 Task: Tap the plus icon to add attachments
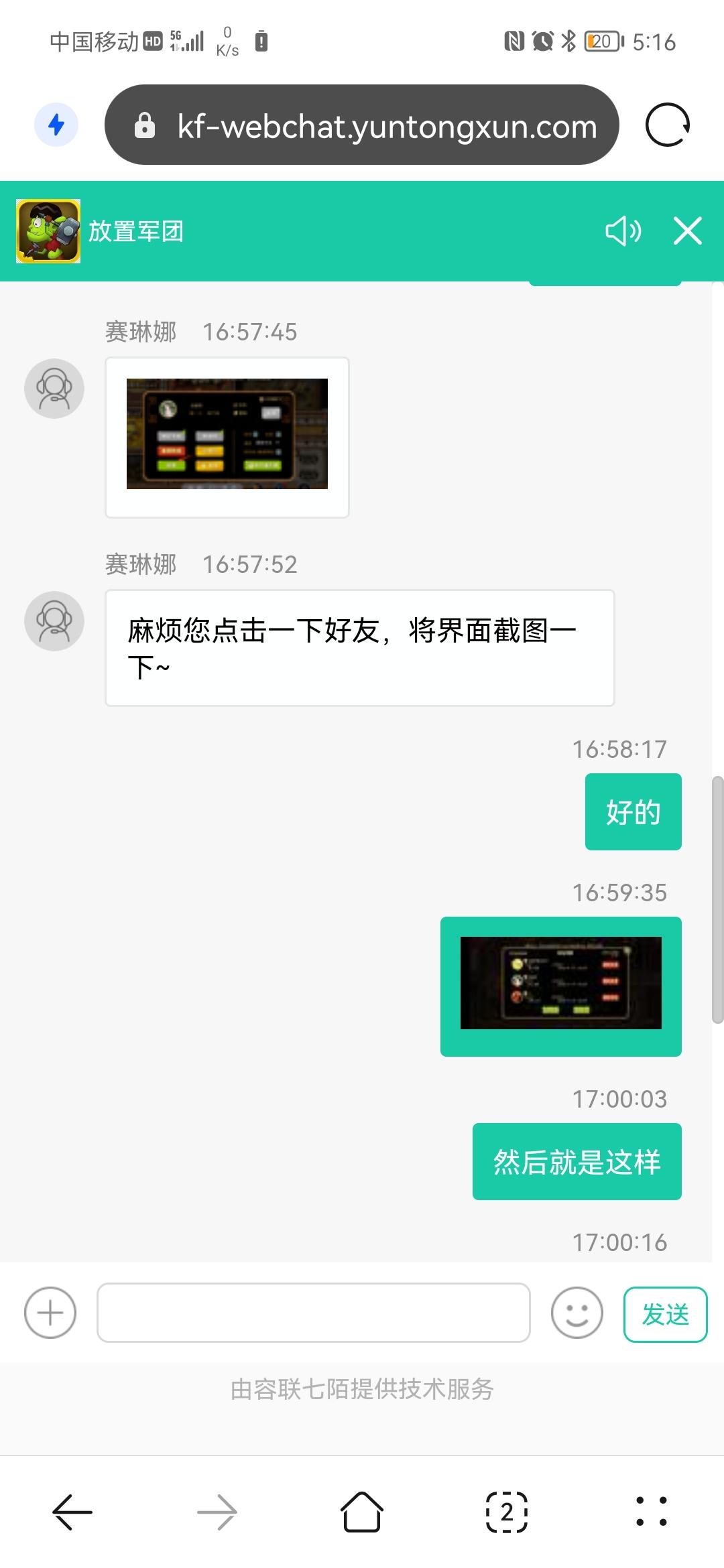[x=50, y=1313]
